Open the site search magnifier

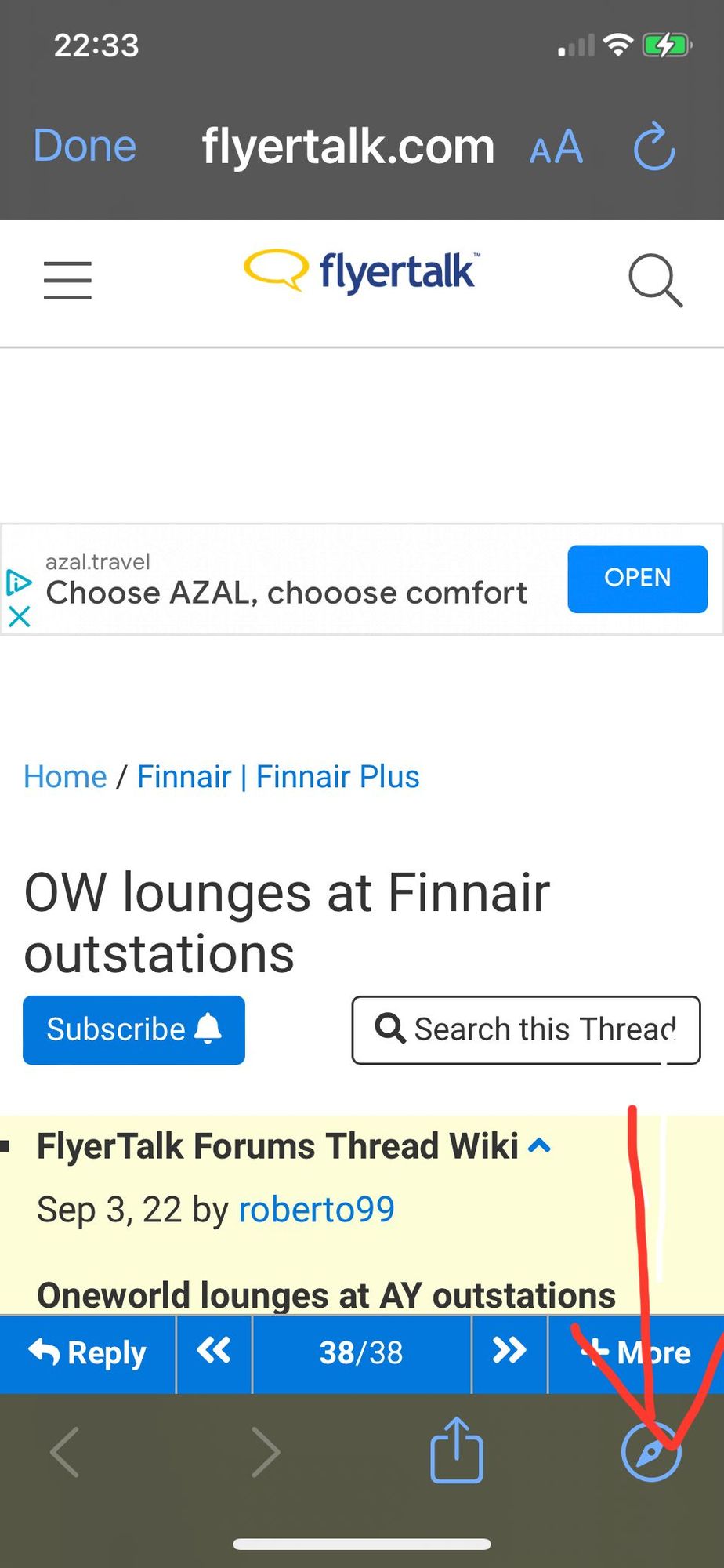[x=655, y=280]
